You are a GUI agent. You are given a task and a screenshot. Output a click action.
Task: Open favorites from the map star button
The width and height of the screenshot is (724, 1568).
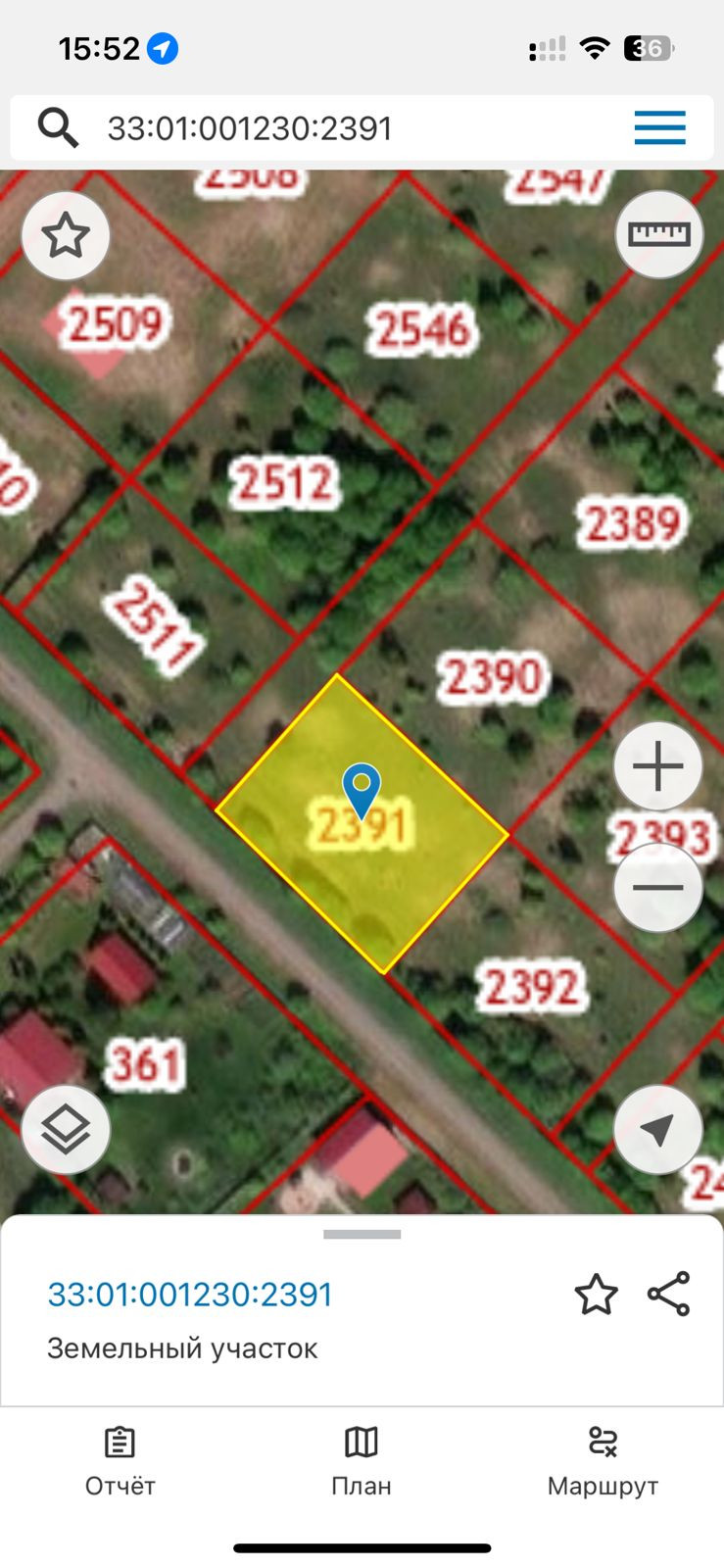pos(66,236)
